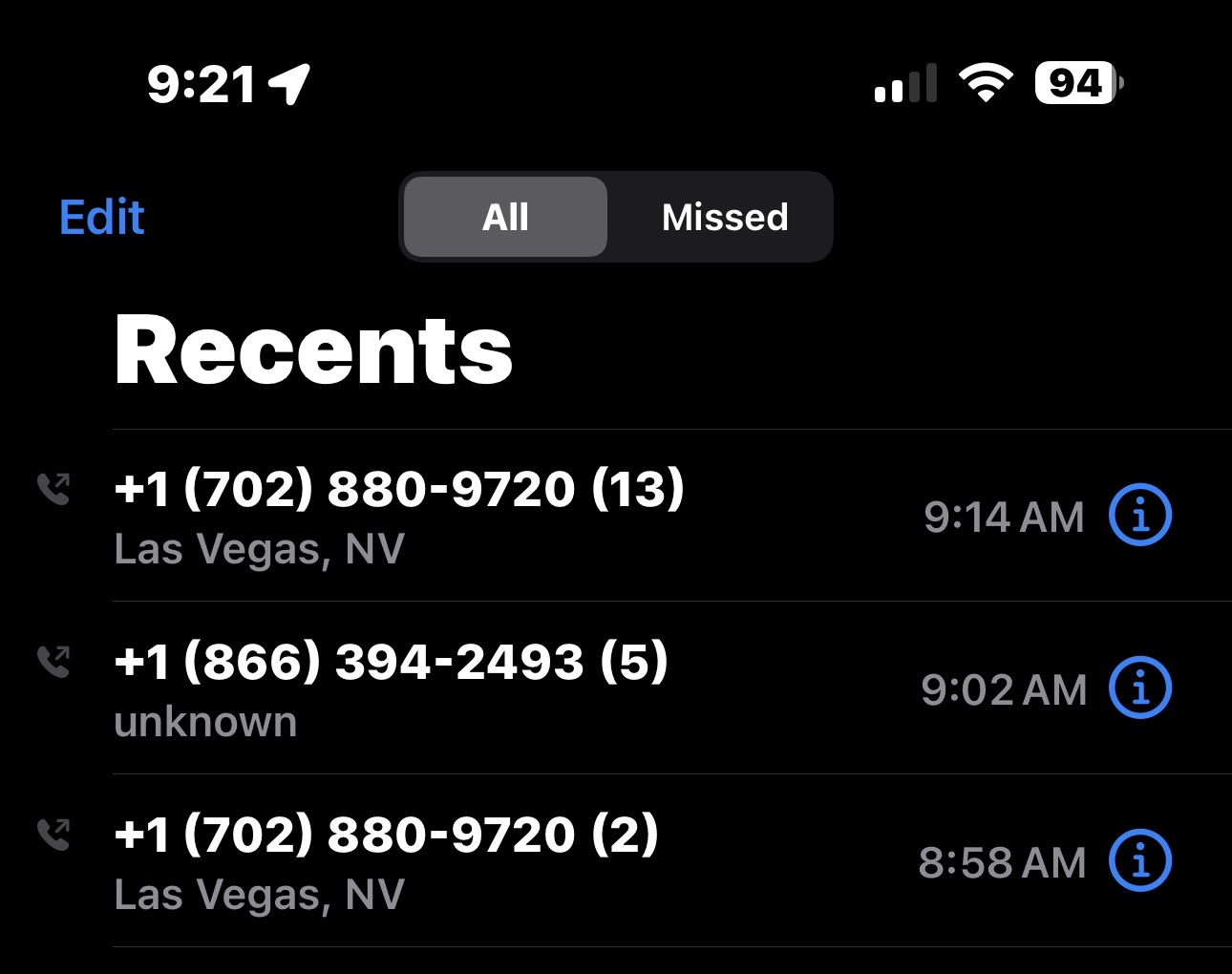
Task: Show info for the 8:58 AM call
Action: coord(1139,860)
